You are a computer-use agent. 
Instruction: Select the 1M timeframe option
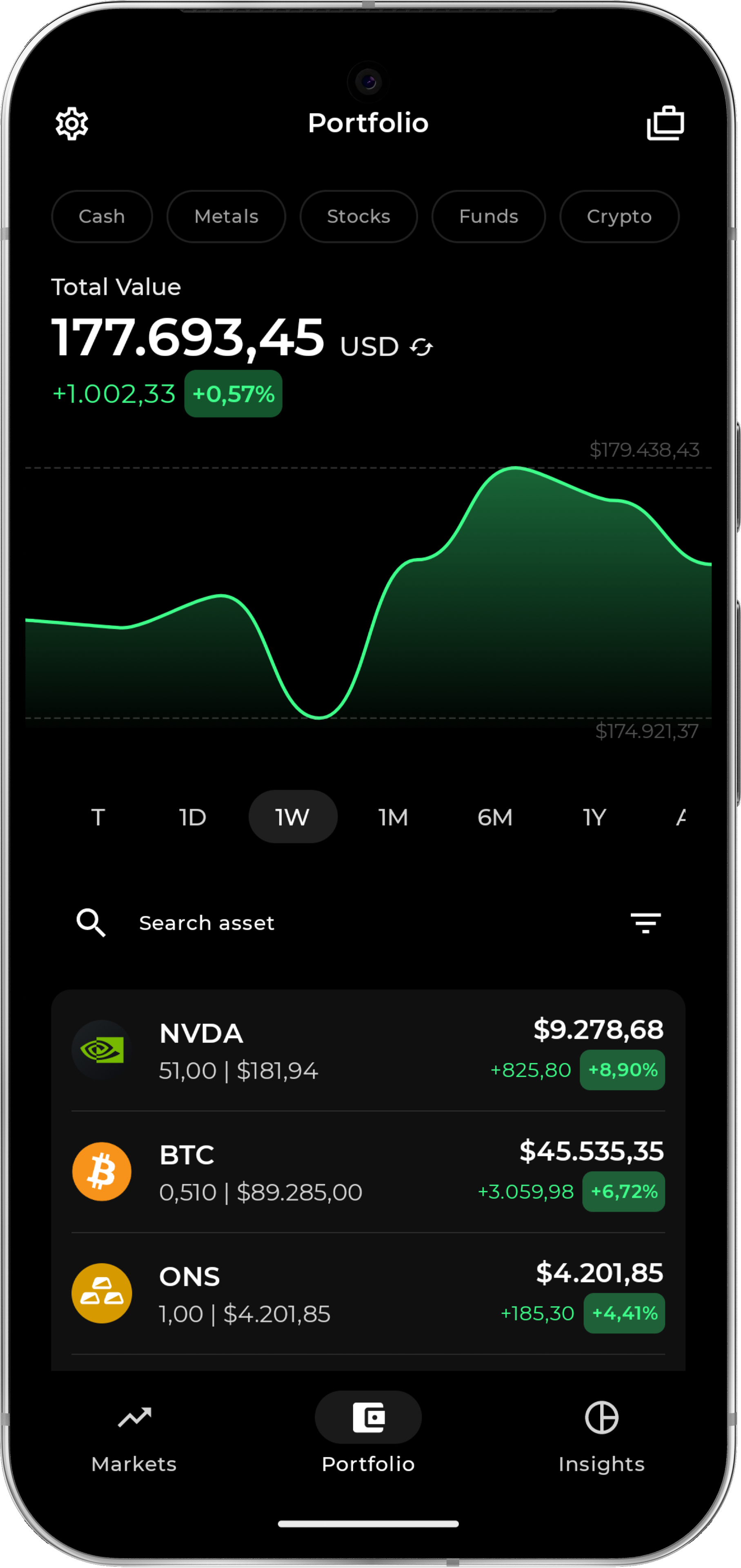pos(392,816)
